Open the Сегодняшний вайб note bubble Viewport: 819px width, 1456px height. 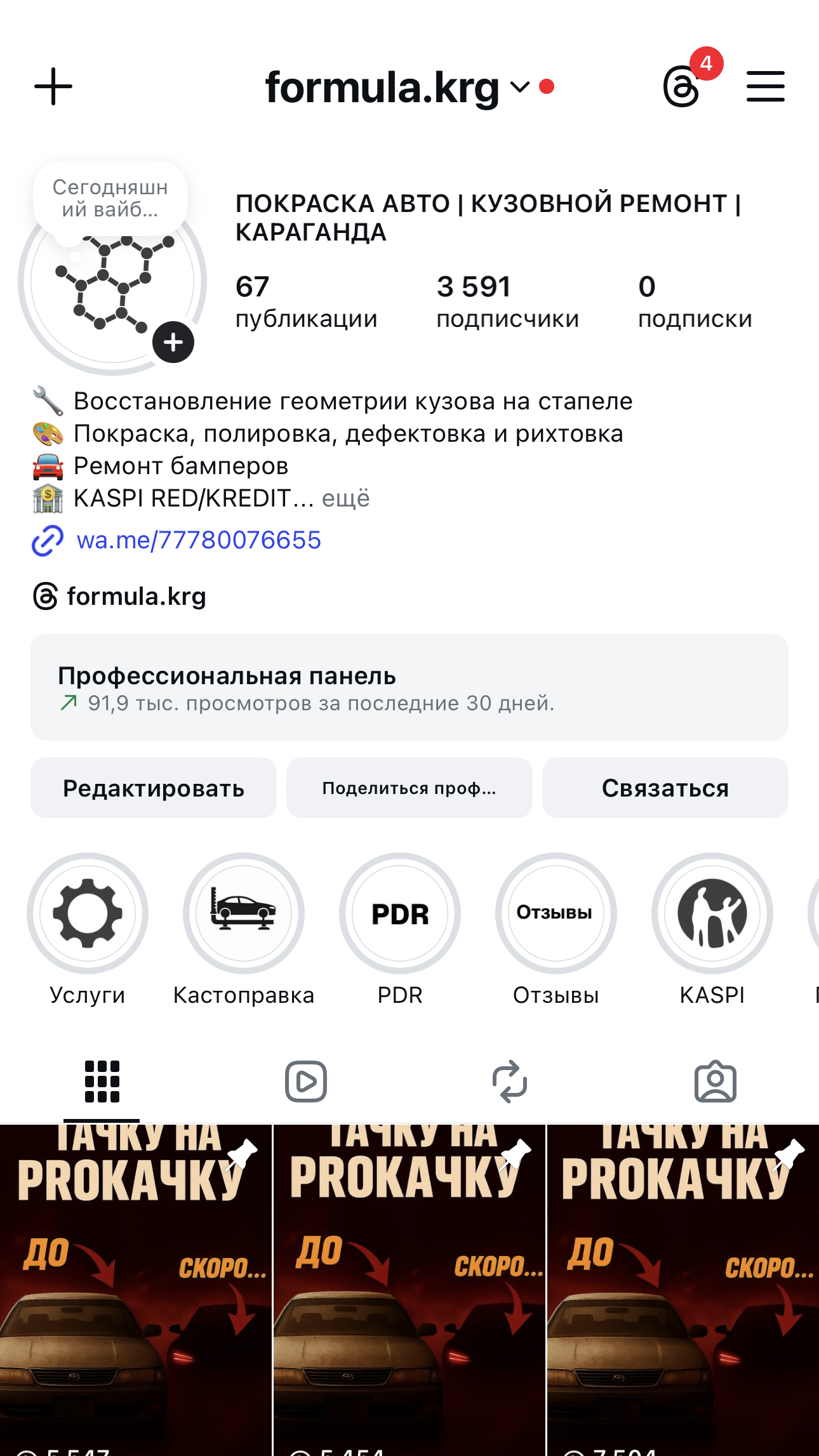tap(110, 199)
